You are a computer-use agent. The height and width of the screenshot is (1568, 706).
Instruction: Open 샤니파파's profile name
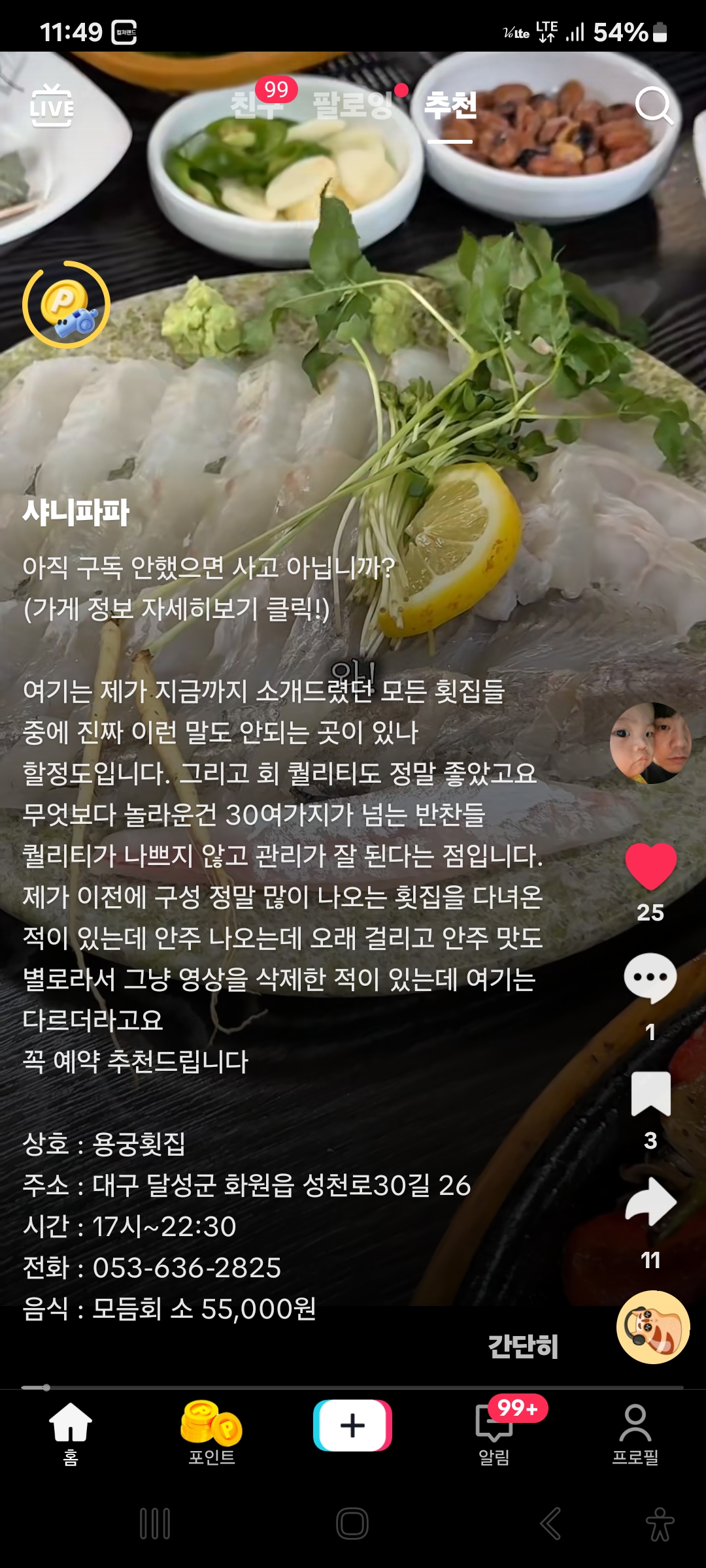coord(76,512)
